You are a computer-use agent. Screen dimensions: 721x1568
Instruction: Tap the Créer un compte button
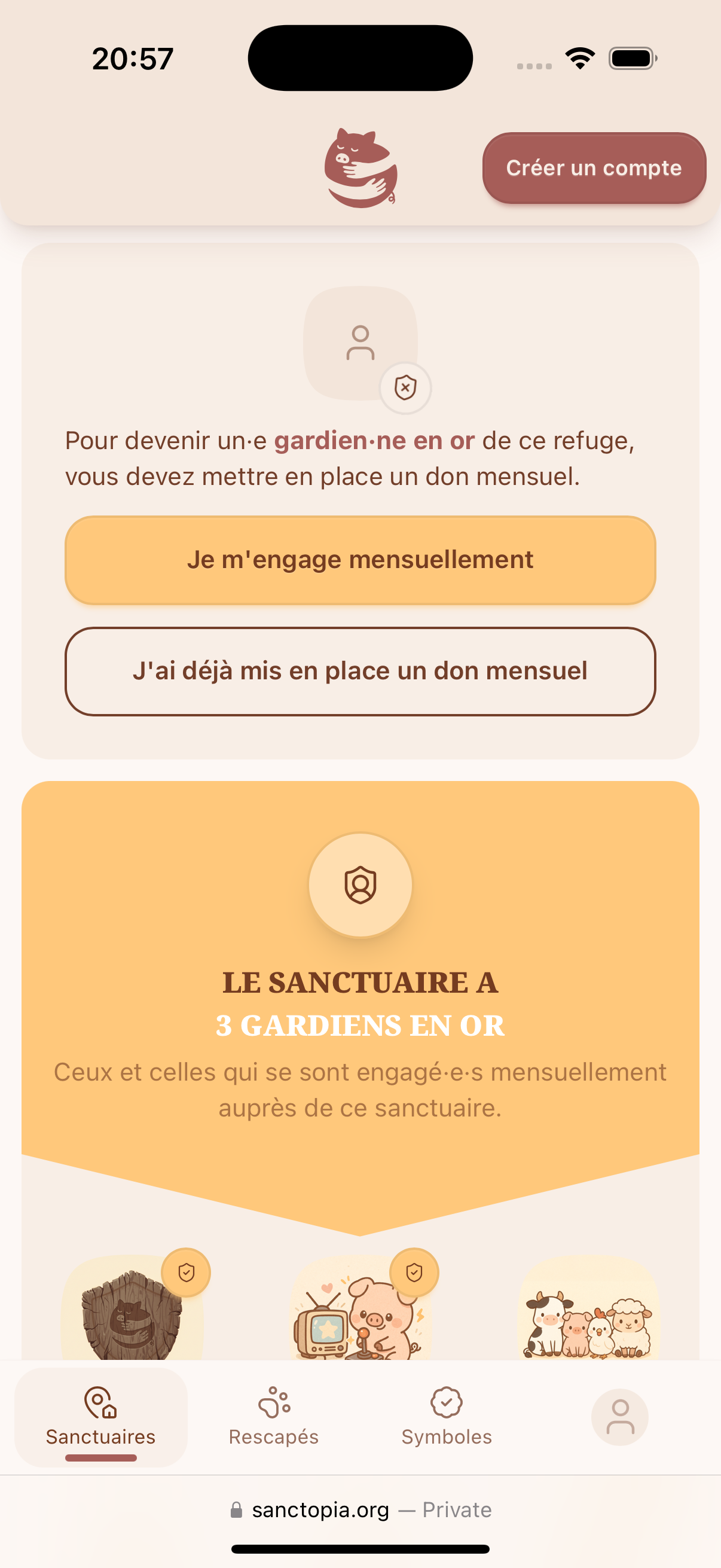[x=594, y=168]
